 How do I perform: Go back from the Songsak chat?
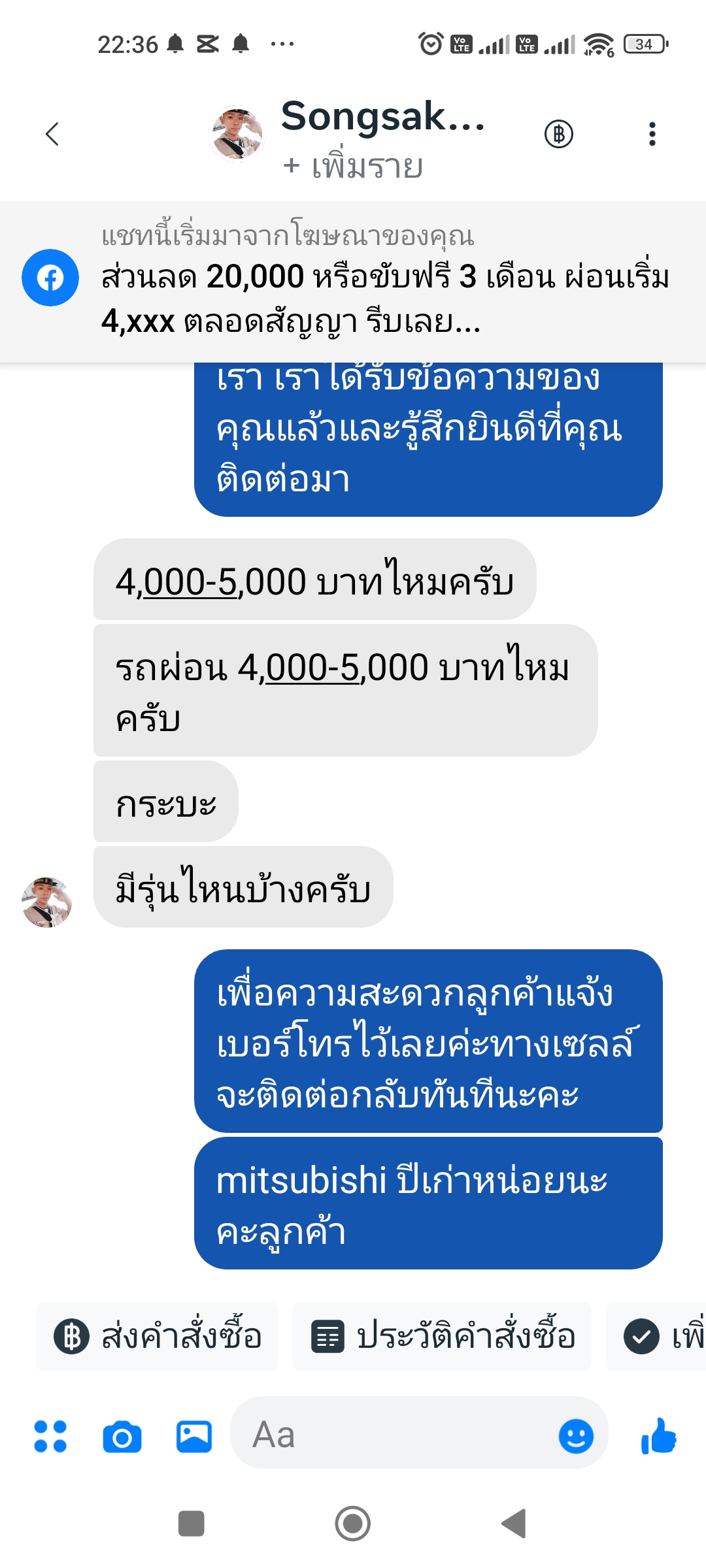pos(52,134)
